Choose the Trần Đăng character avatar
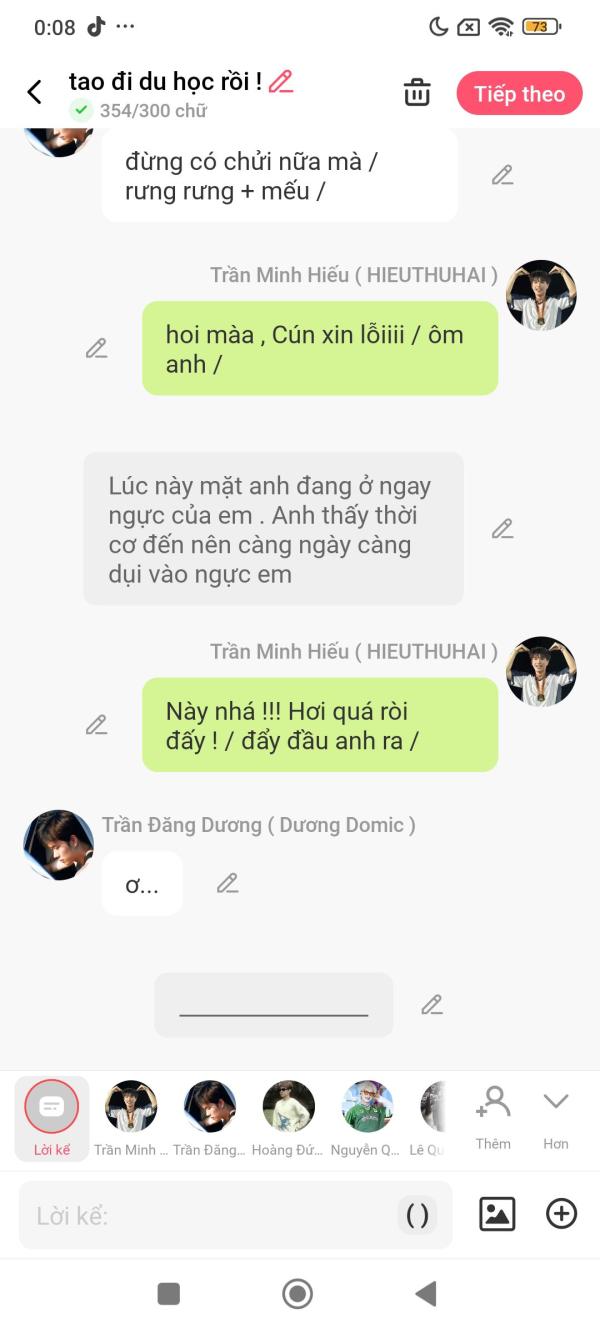 [209, 1118]
